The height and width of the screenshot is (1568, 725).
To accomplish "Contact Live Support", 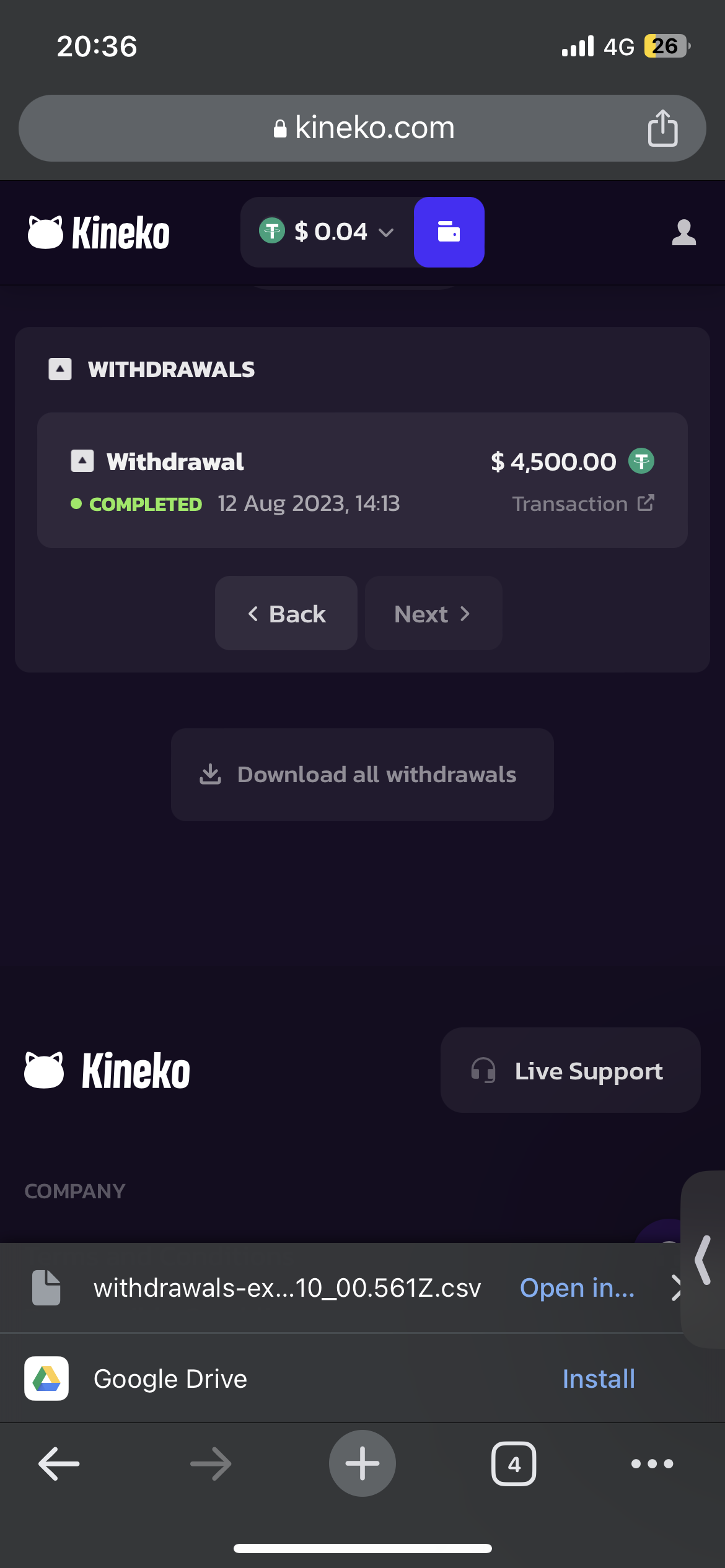I will coord(570,1071).
